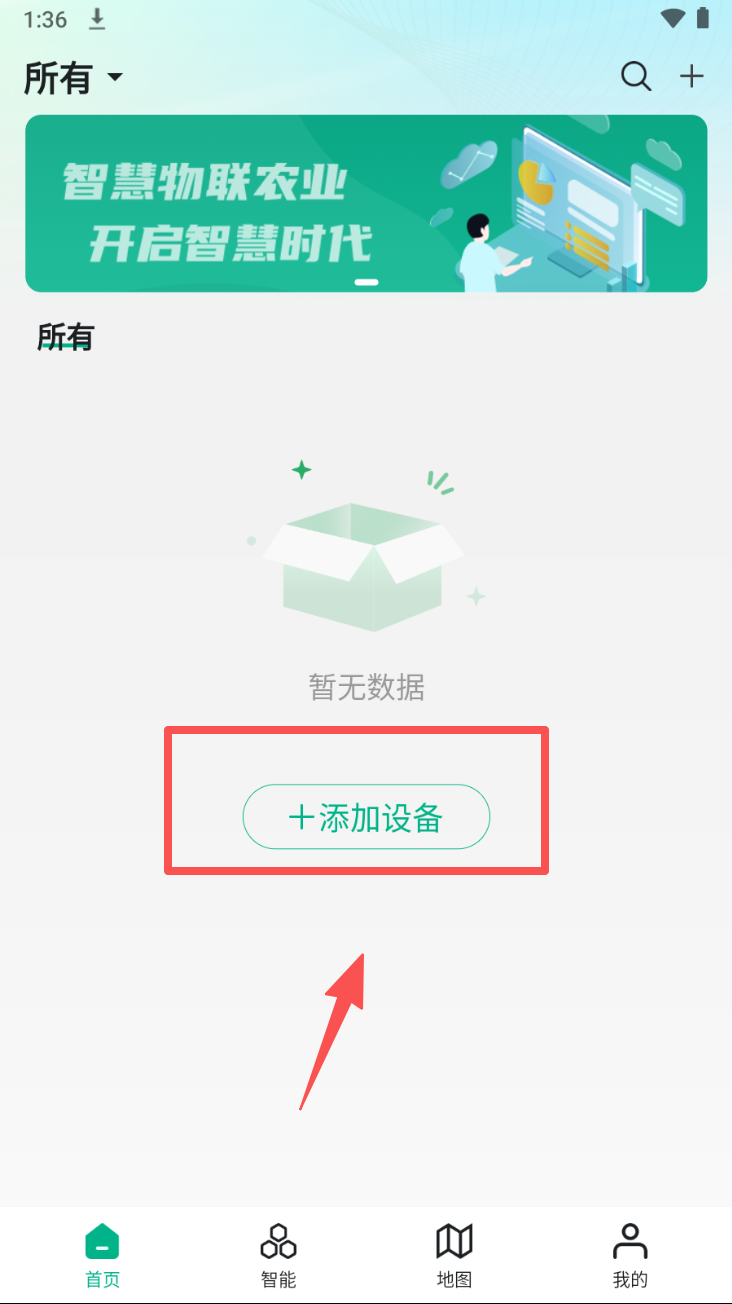Tap the 添加设备 button
732x1304 pixels.
tap(366, 817)
